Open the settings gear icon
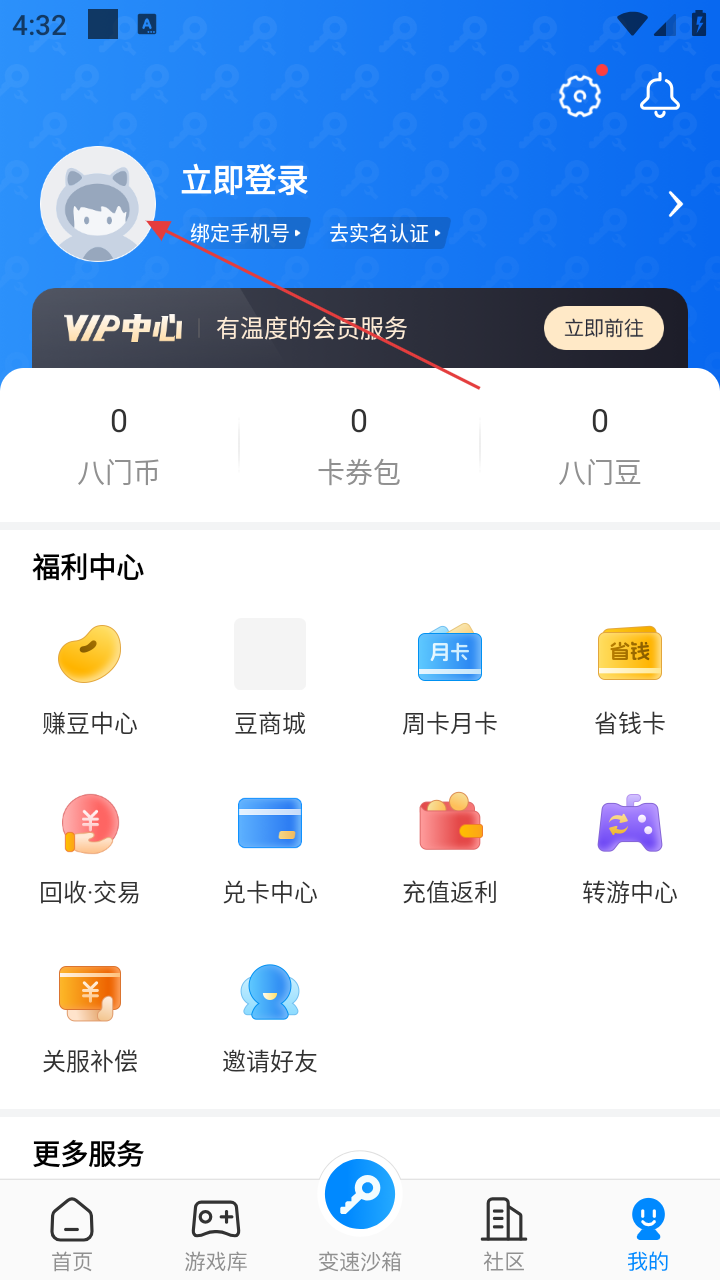This screenshot has height=1280, width=720. pos(580,96)
